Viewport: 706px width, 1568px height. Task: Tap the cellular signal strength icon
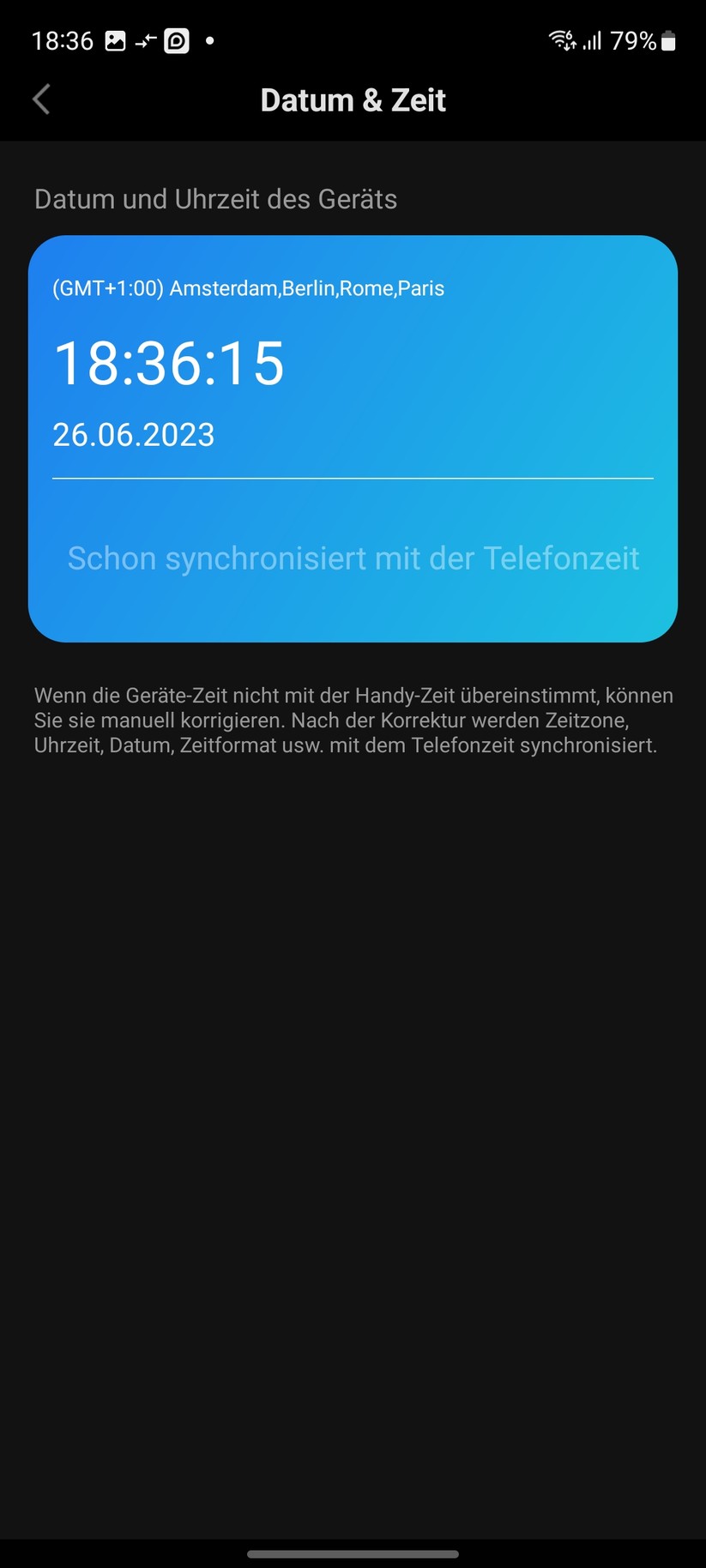pyautogui.click(x=593, y=39)
